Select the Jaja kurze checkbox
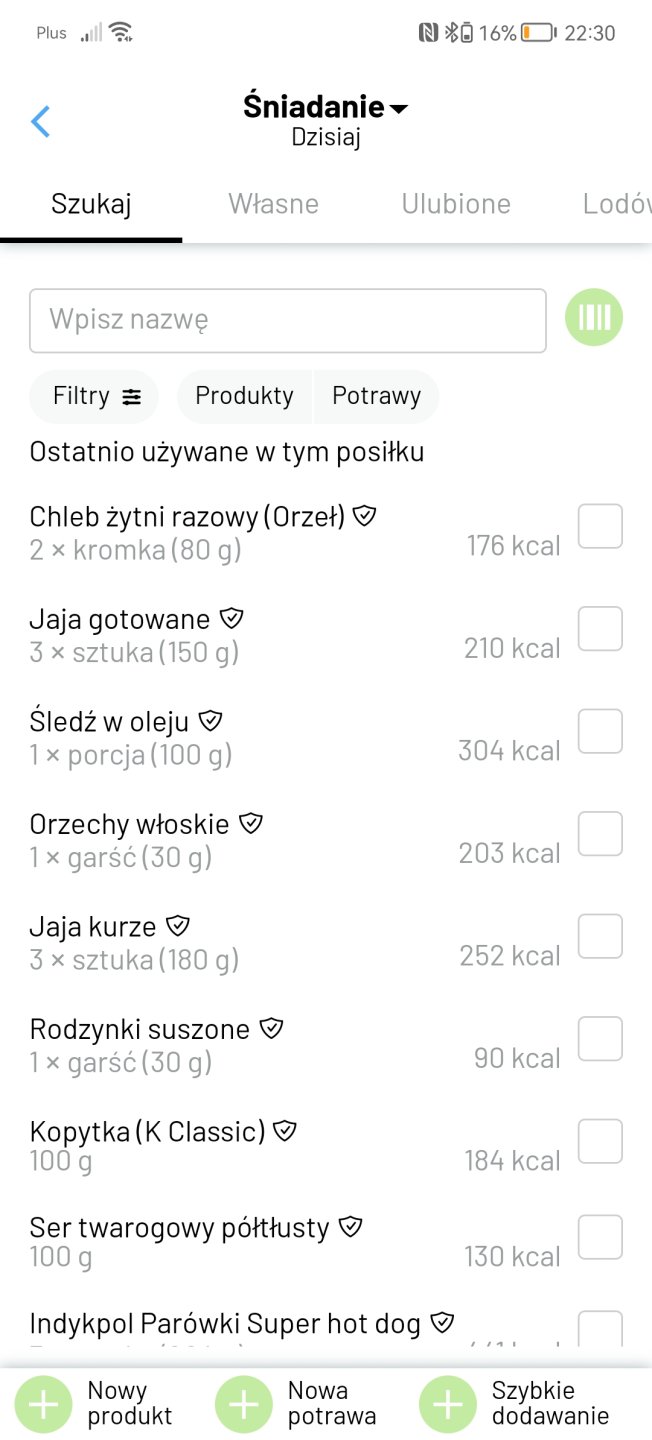The width and height of the screenshot is (652, 1440). tap(600, 937)
